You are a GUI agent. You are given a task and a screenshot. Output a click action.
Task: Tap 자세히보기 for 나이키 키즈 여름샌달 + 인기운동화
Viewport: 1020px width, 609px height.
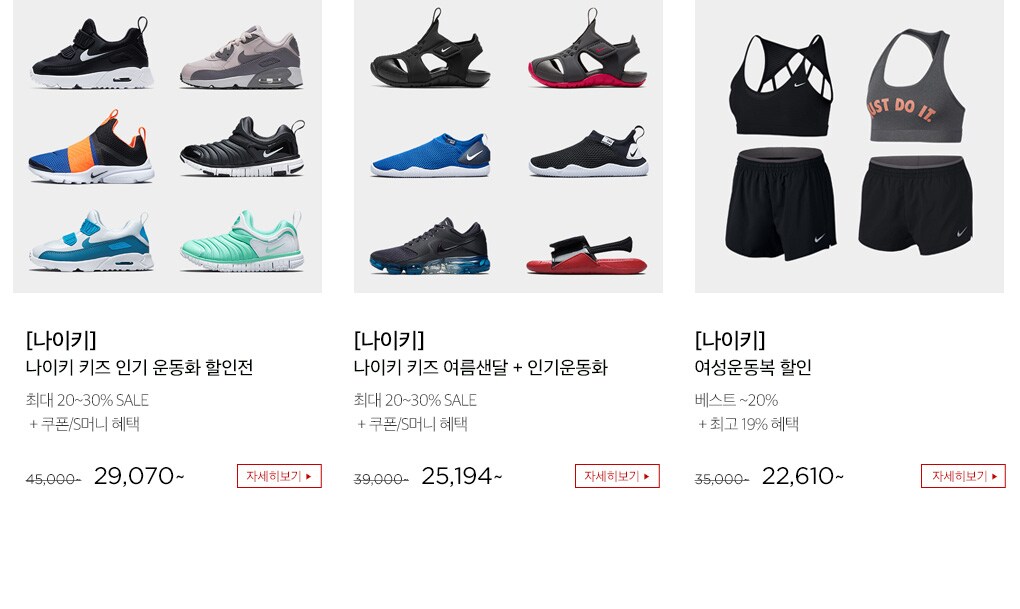pos(617,476)
